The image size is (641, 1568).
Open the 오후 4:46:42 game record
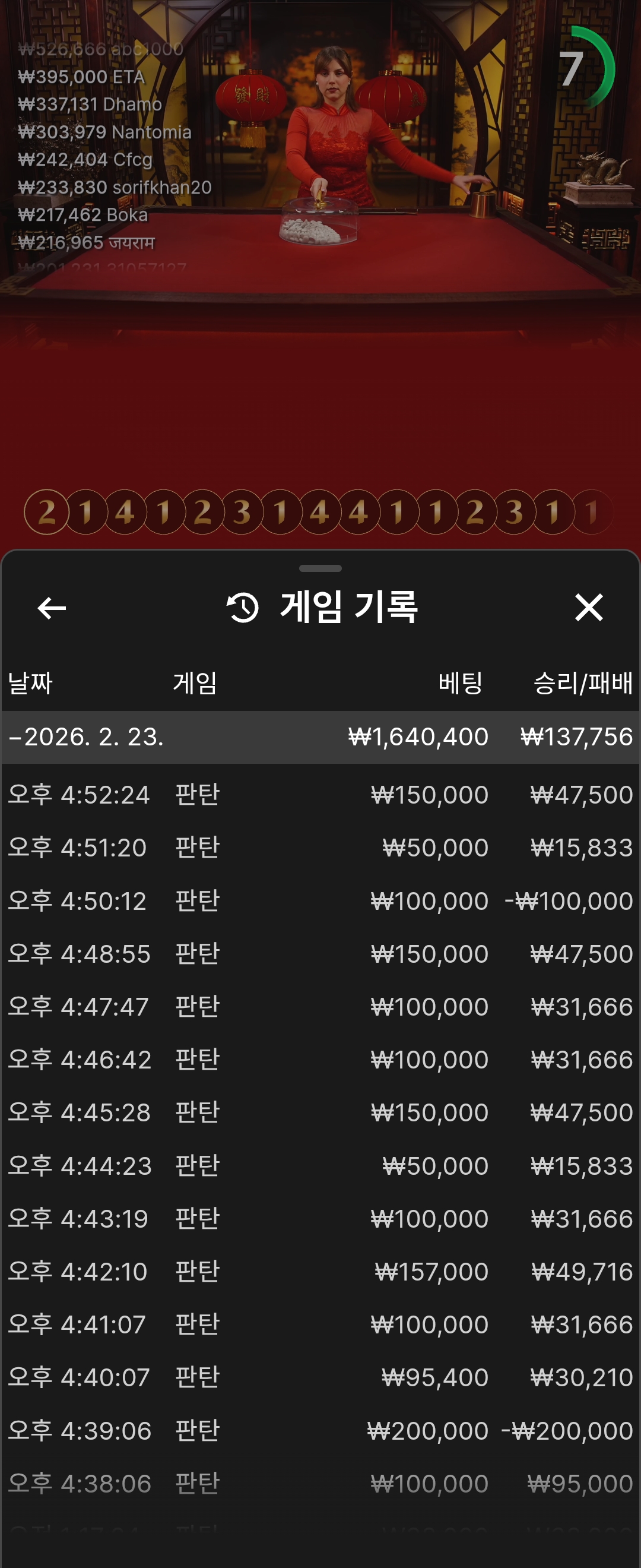(x=320, y=1059)
